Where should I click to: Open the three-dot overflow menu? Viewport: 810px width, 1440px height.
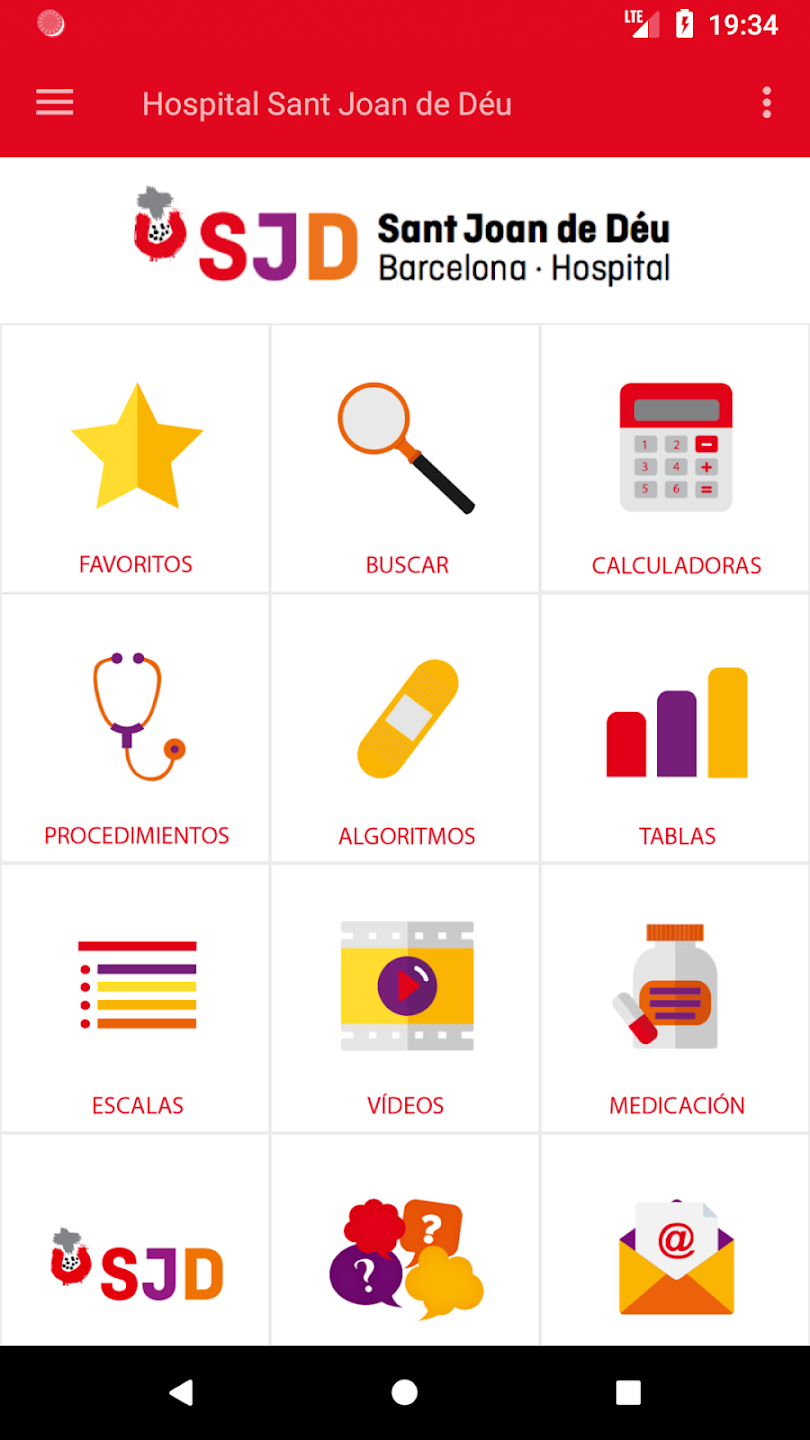[x=766, y=103]
